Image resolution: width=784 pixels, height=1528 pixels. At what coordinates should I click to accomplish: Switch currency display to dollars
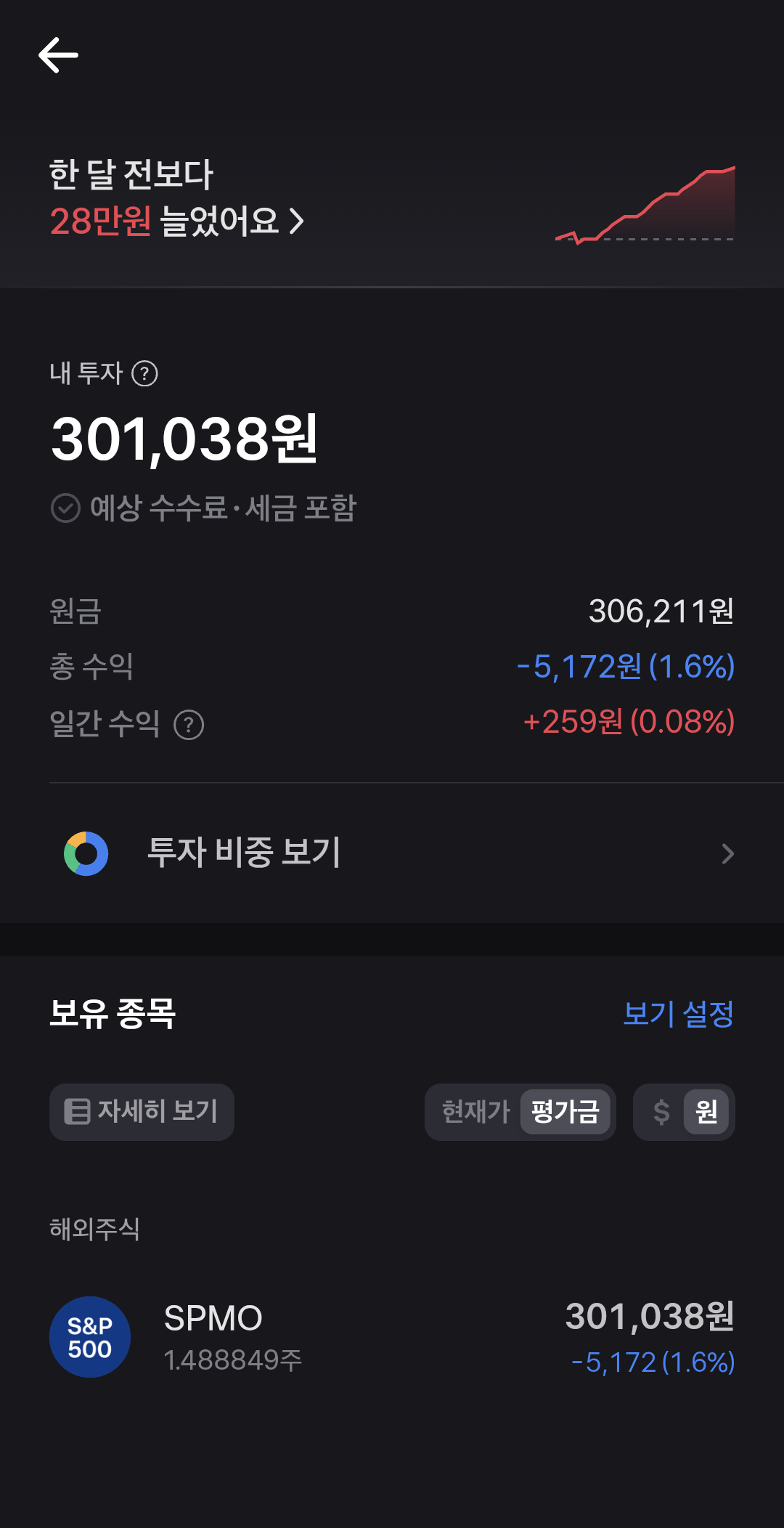point(661,1112)
